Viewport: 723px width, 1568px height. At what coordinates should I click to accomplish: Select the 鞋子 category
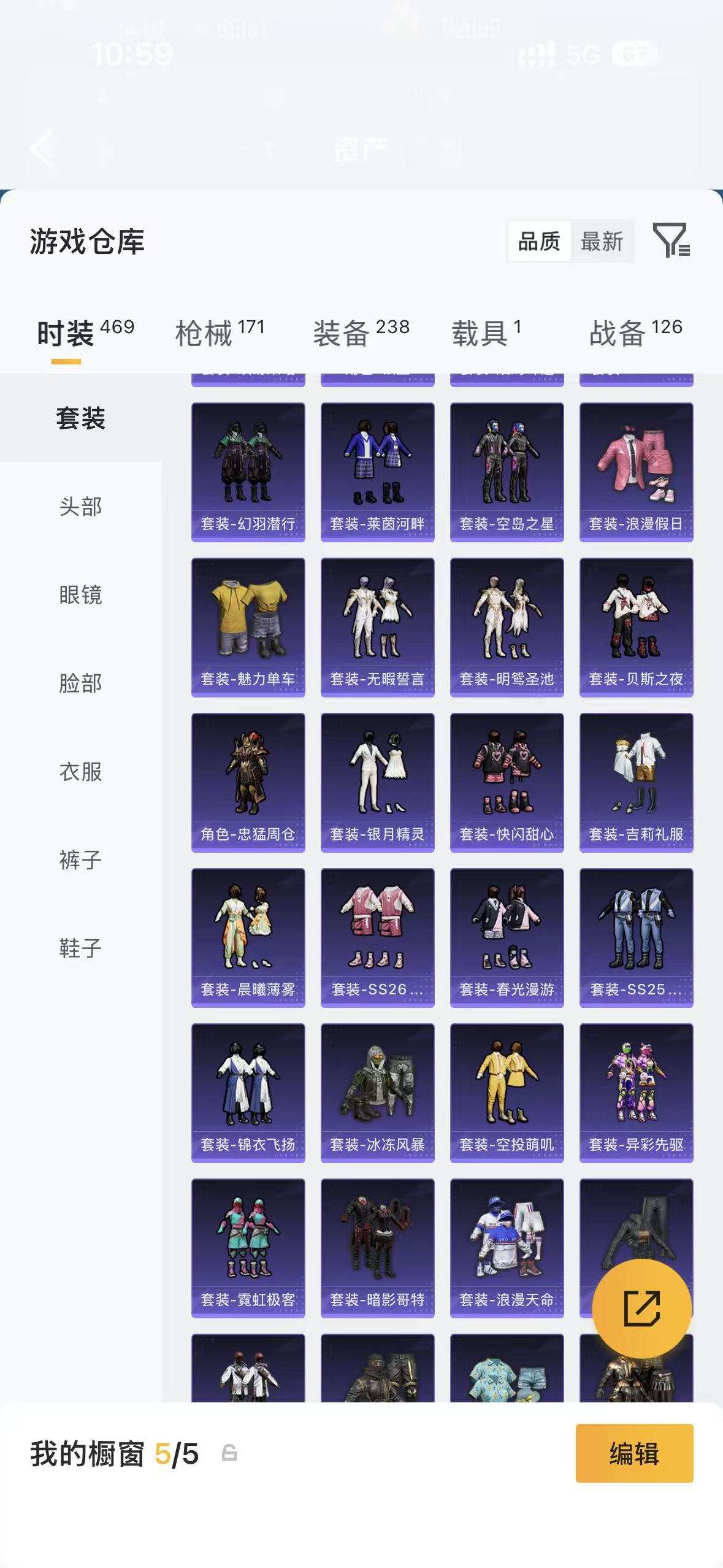coord(80,948)
